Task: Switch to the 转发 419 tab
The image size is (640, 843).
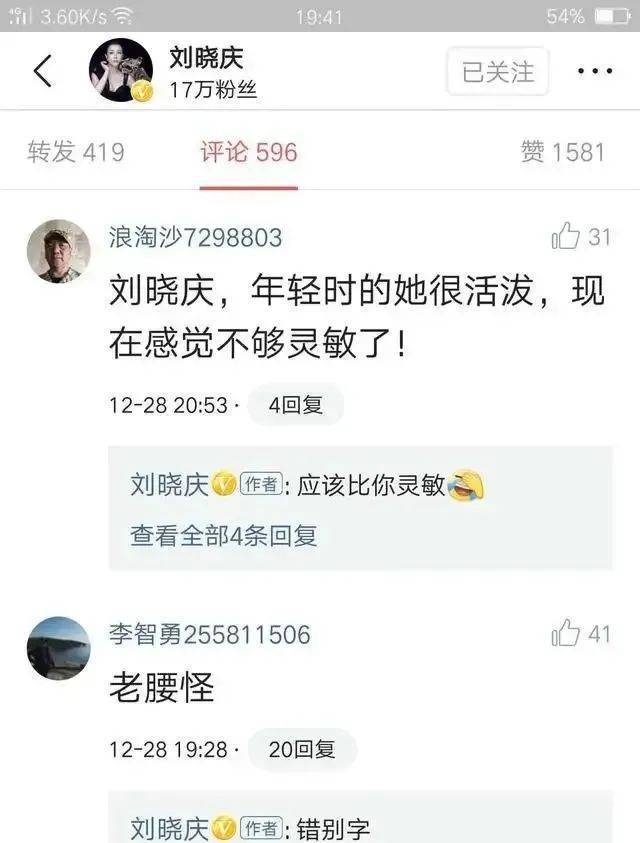Action: click(76, 152)
